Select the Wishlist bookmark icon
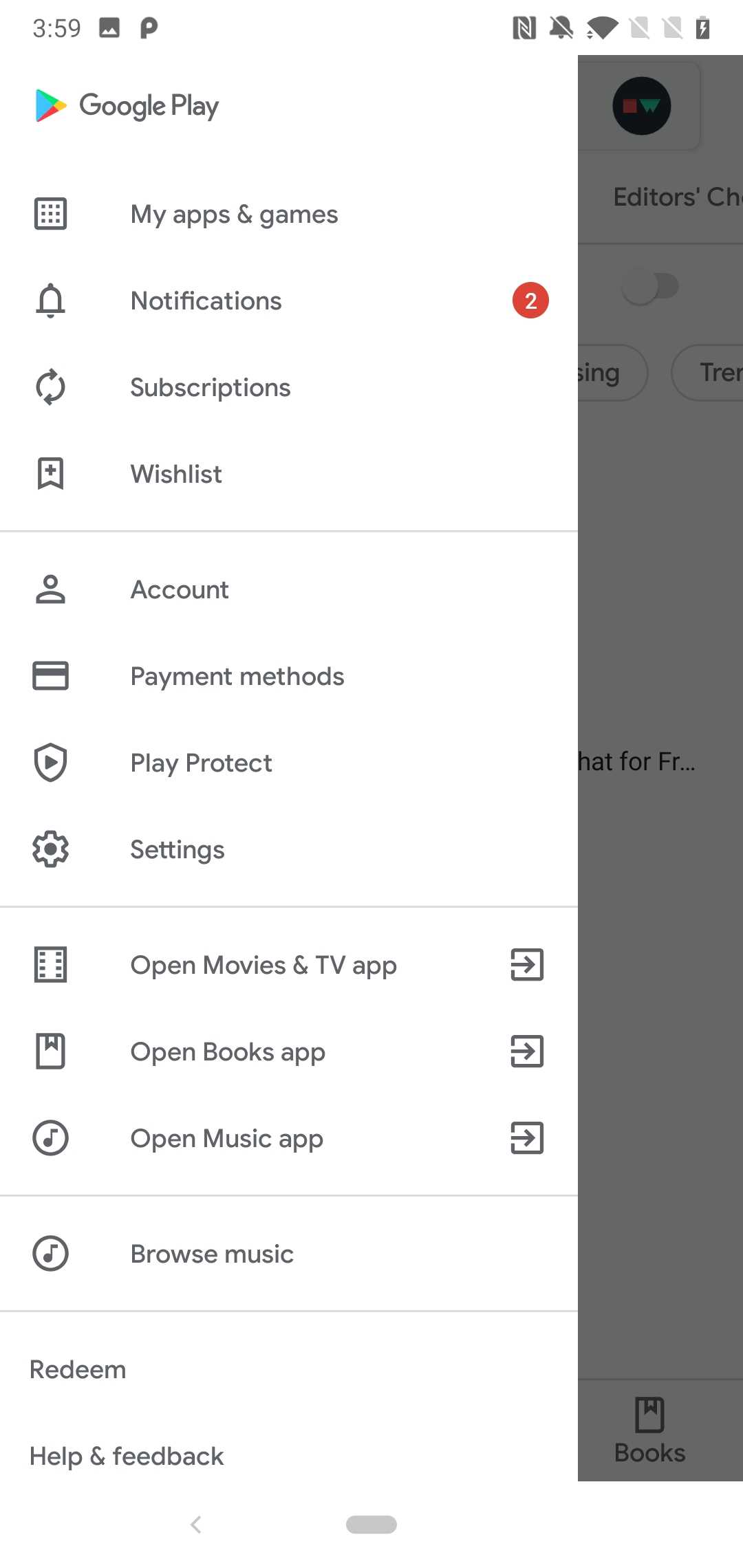Screen dimensions: 743x1568 pos(50,473)
